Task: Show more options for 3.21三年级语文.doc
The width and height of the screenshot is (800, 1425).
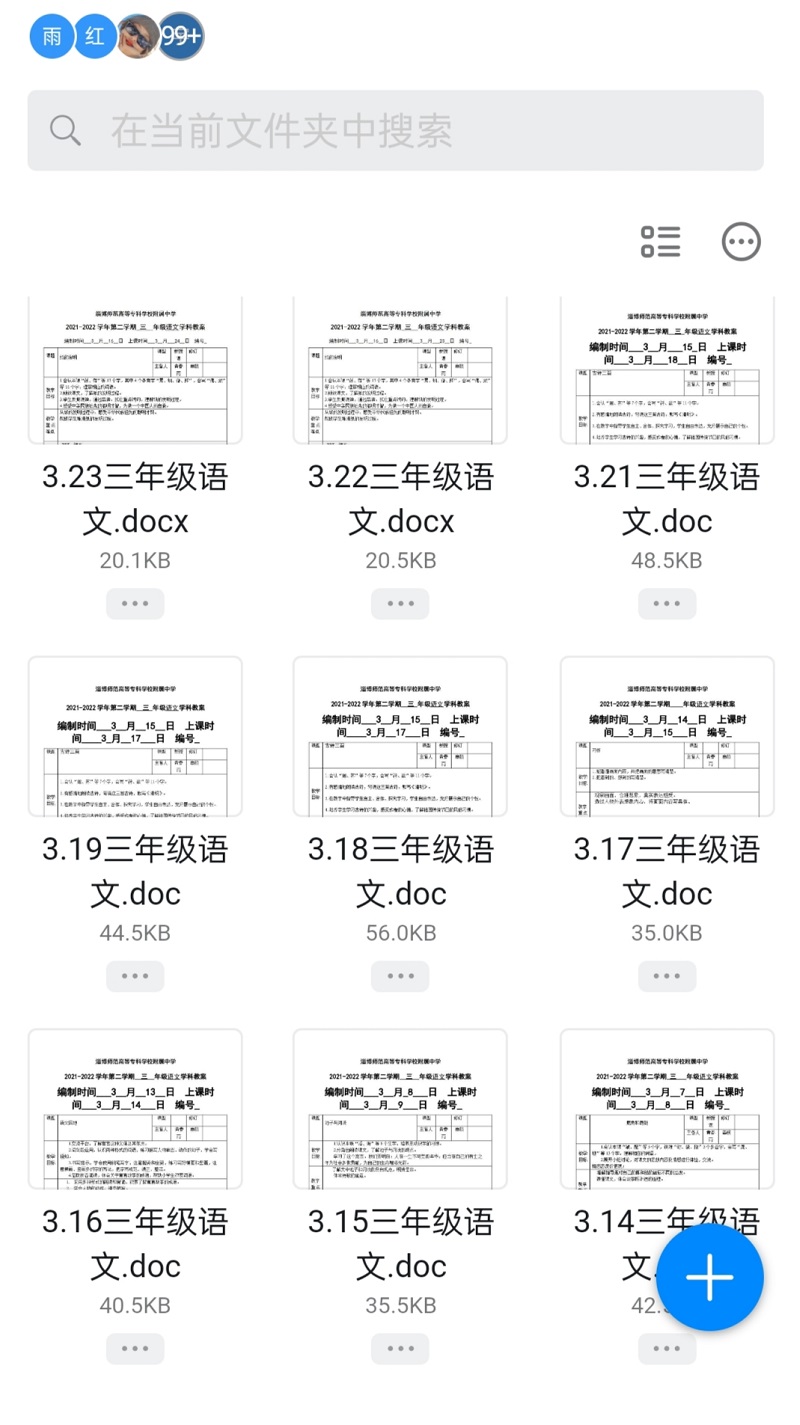Action: [667, 604]
